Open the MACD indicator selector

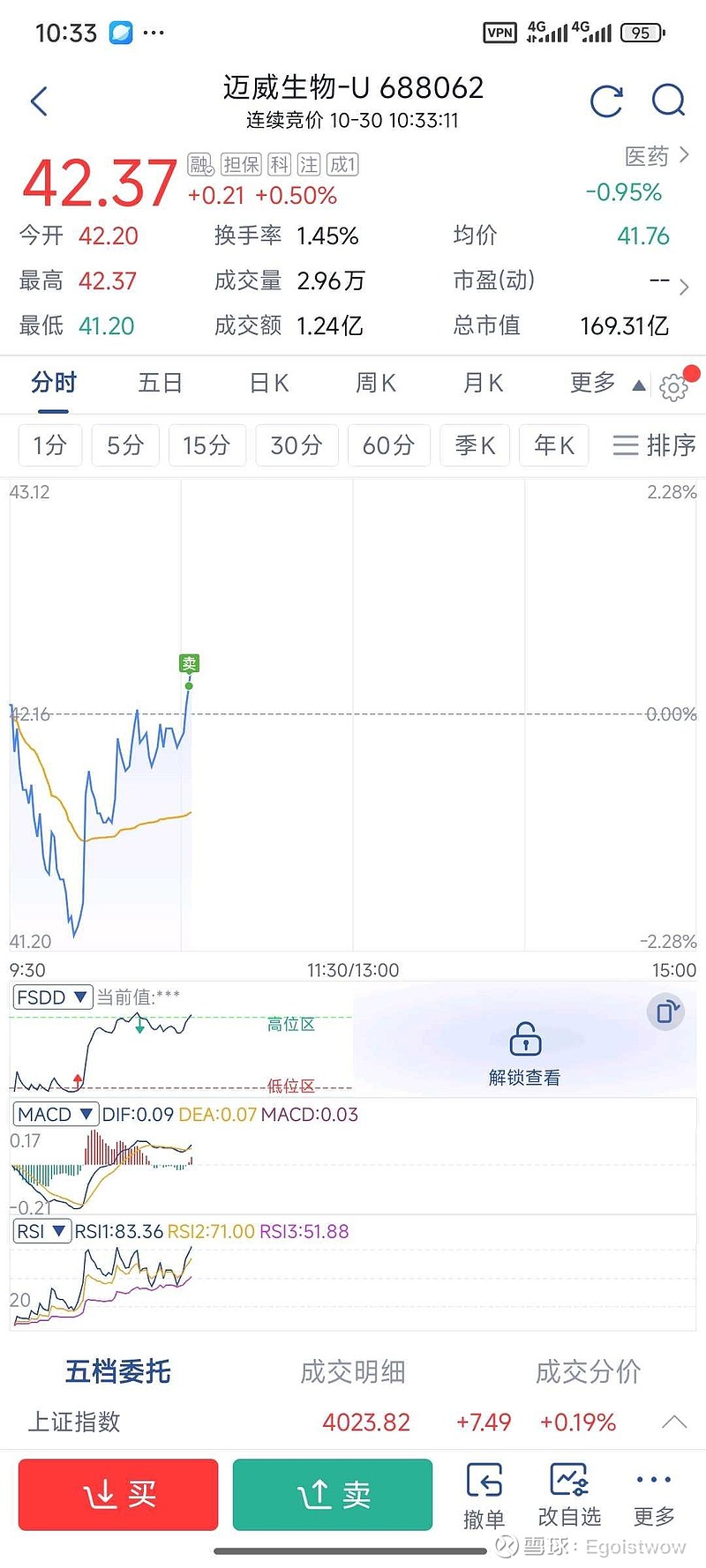55,1114
